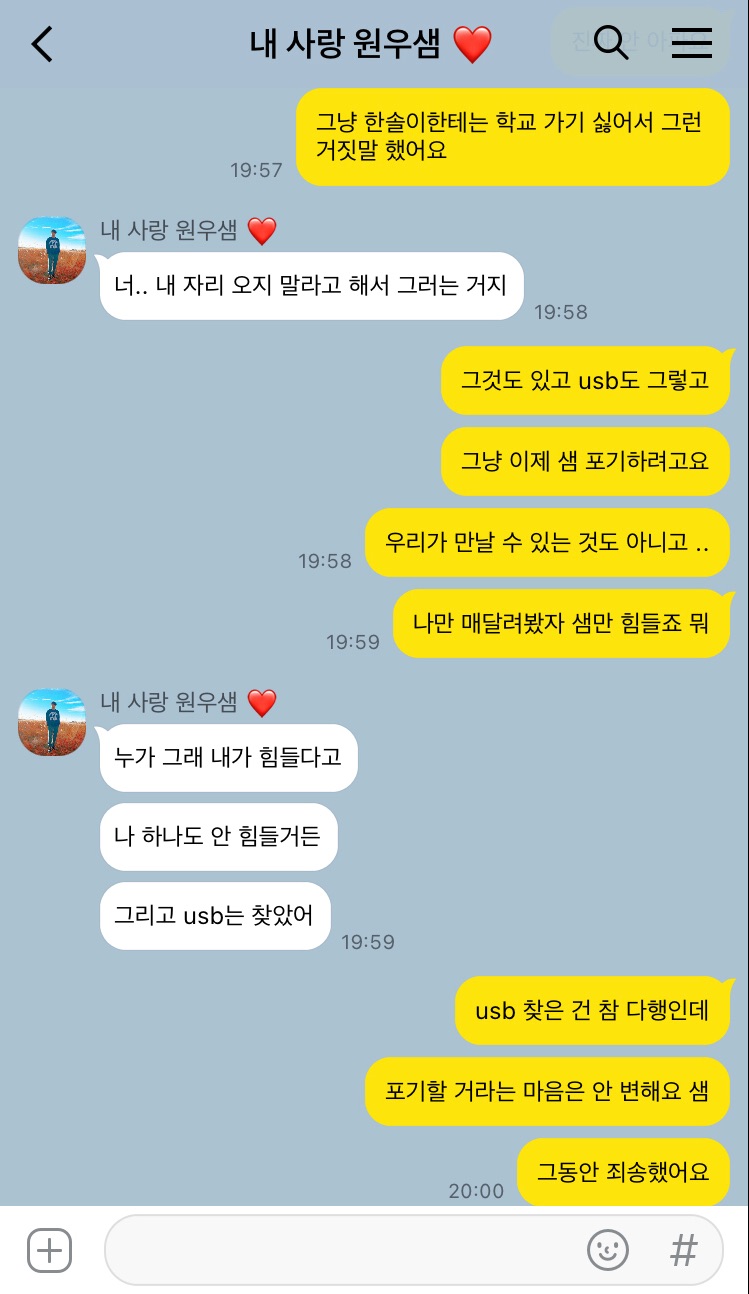This screenshot has height=1294, width=749.
Task: Open the emoticon picker with the smiley icon
Action: coord(608,1249)
